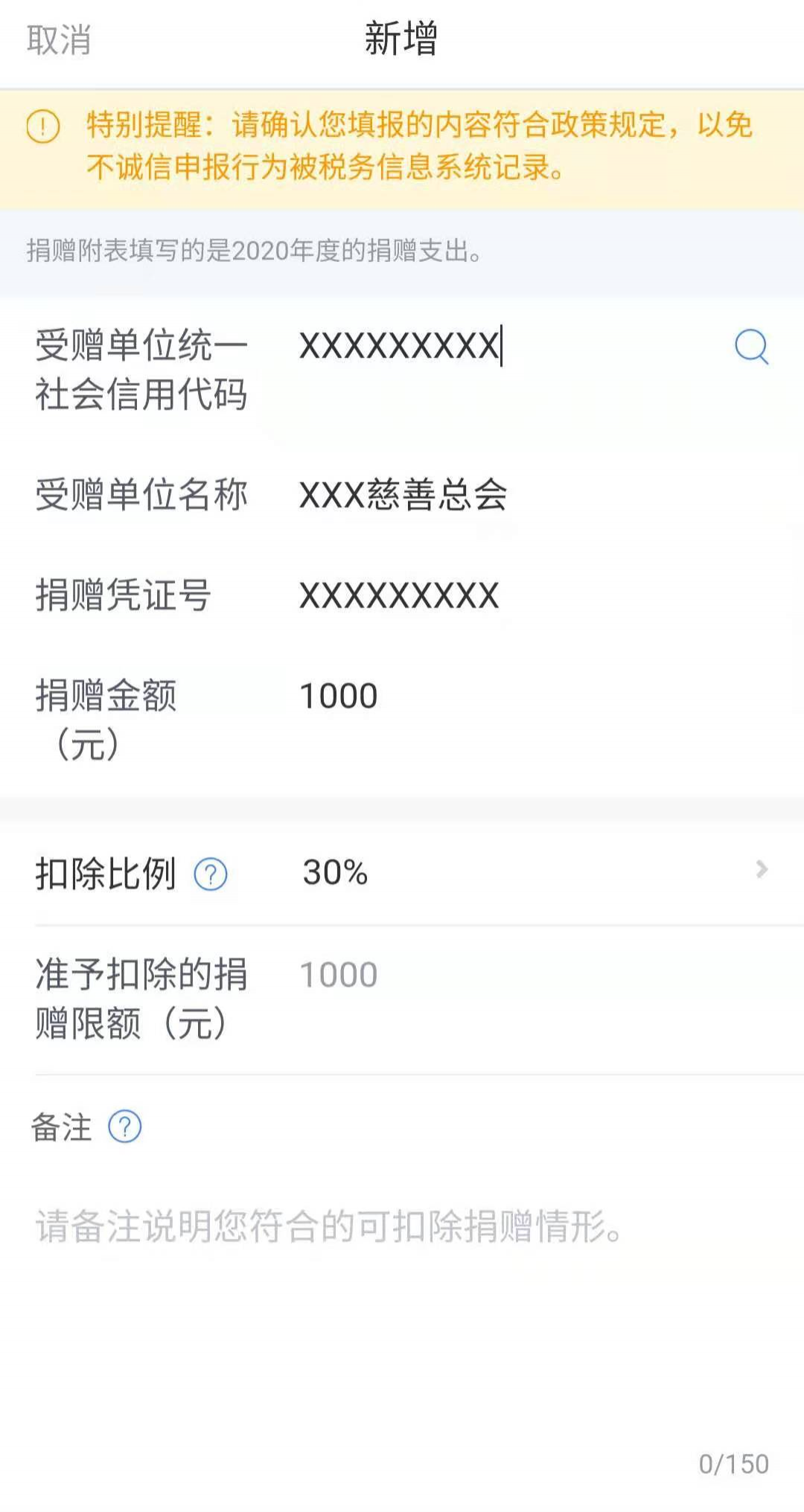Show help for 备注

pos(125,1127)
